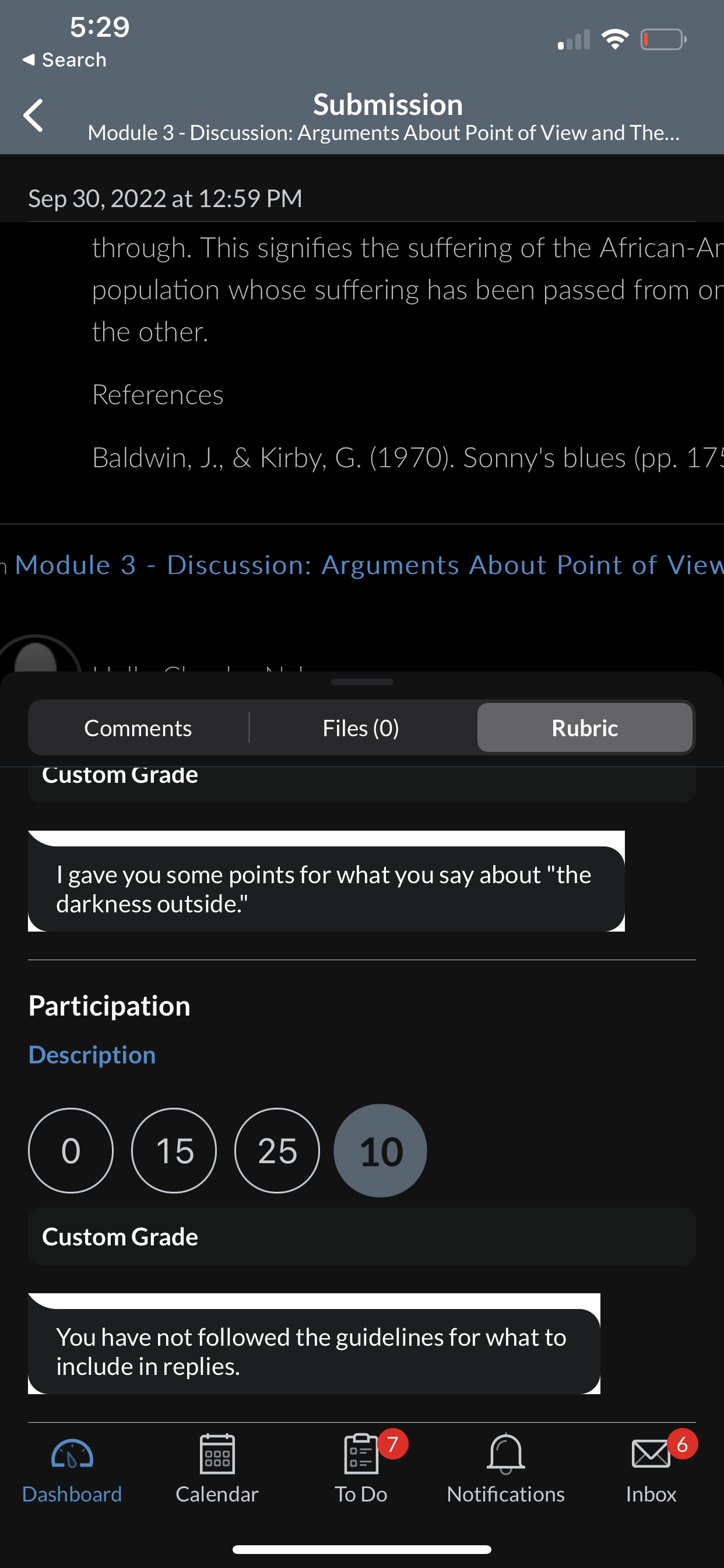
Task: Select the Rubric tab
Action: click(x=585, y=728)
